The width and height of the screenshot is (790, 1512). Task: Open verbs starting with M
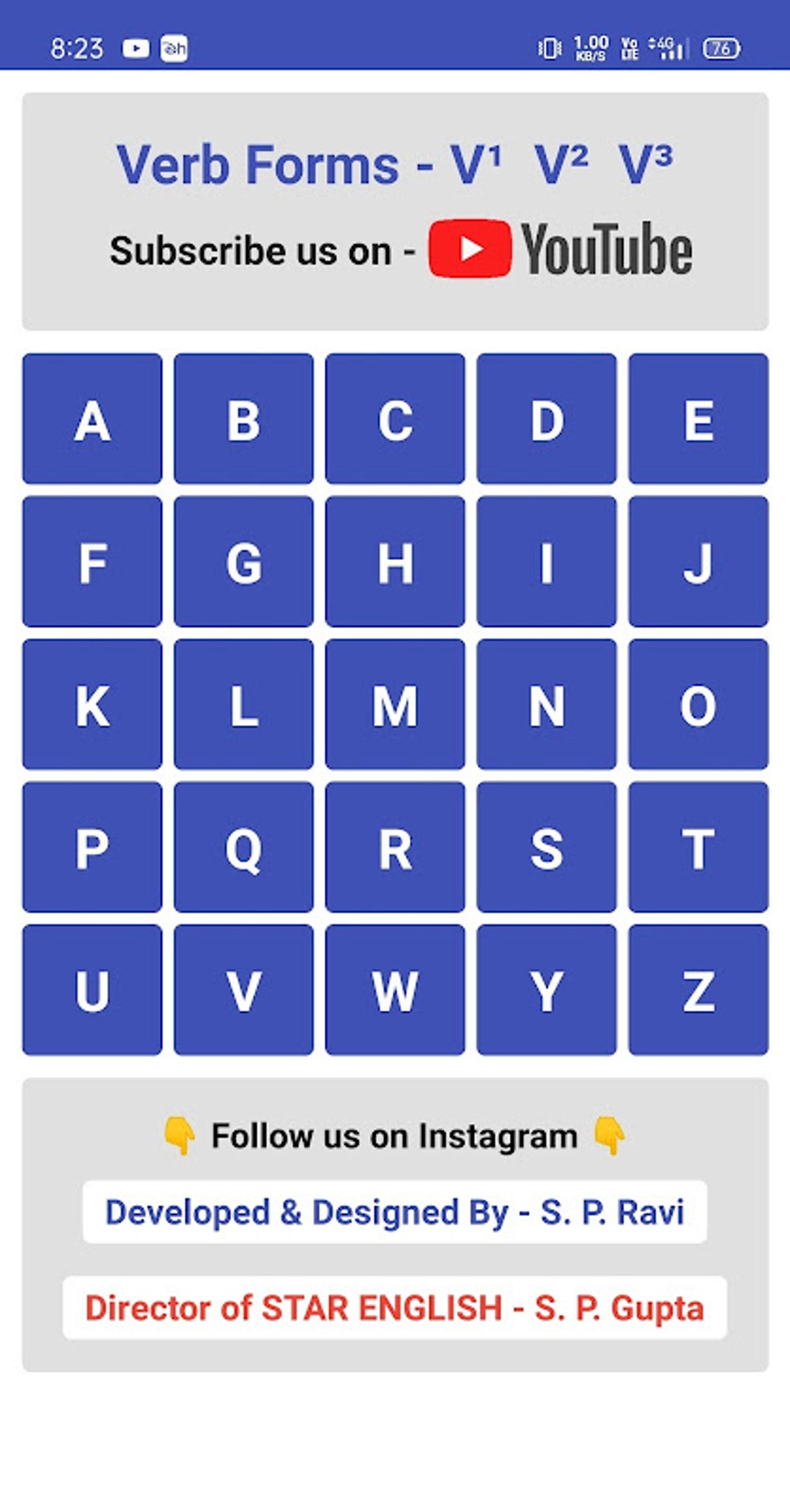(395, 706)
